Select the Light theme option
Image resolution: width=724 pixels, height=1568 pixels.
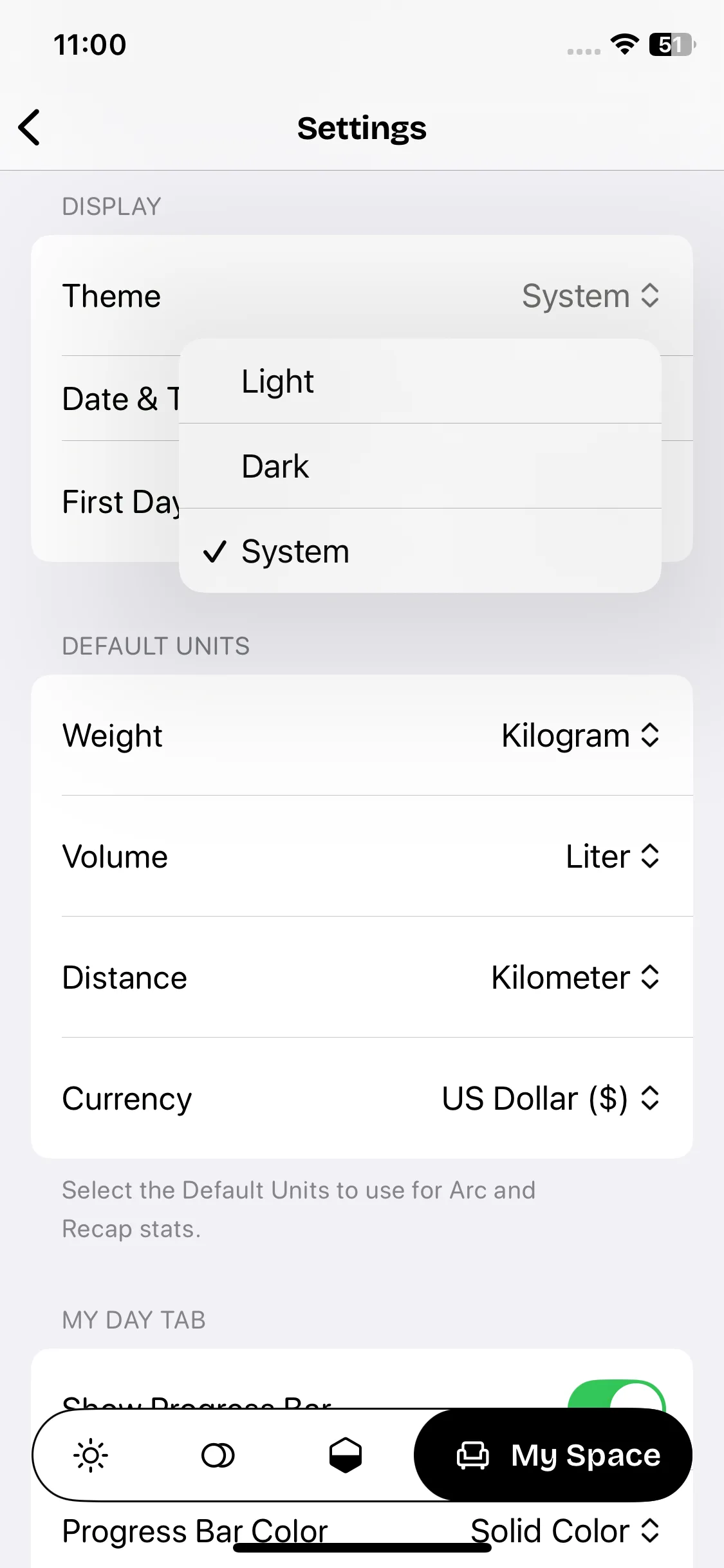pyautogui.click(x=420, y=381)
